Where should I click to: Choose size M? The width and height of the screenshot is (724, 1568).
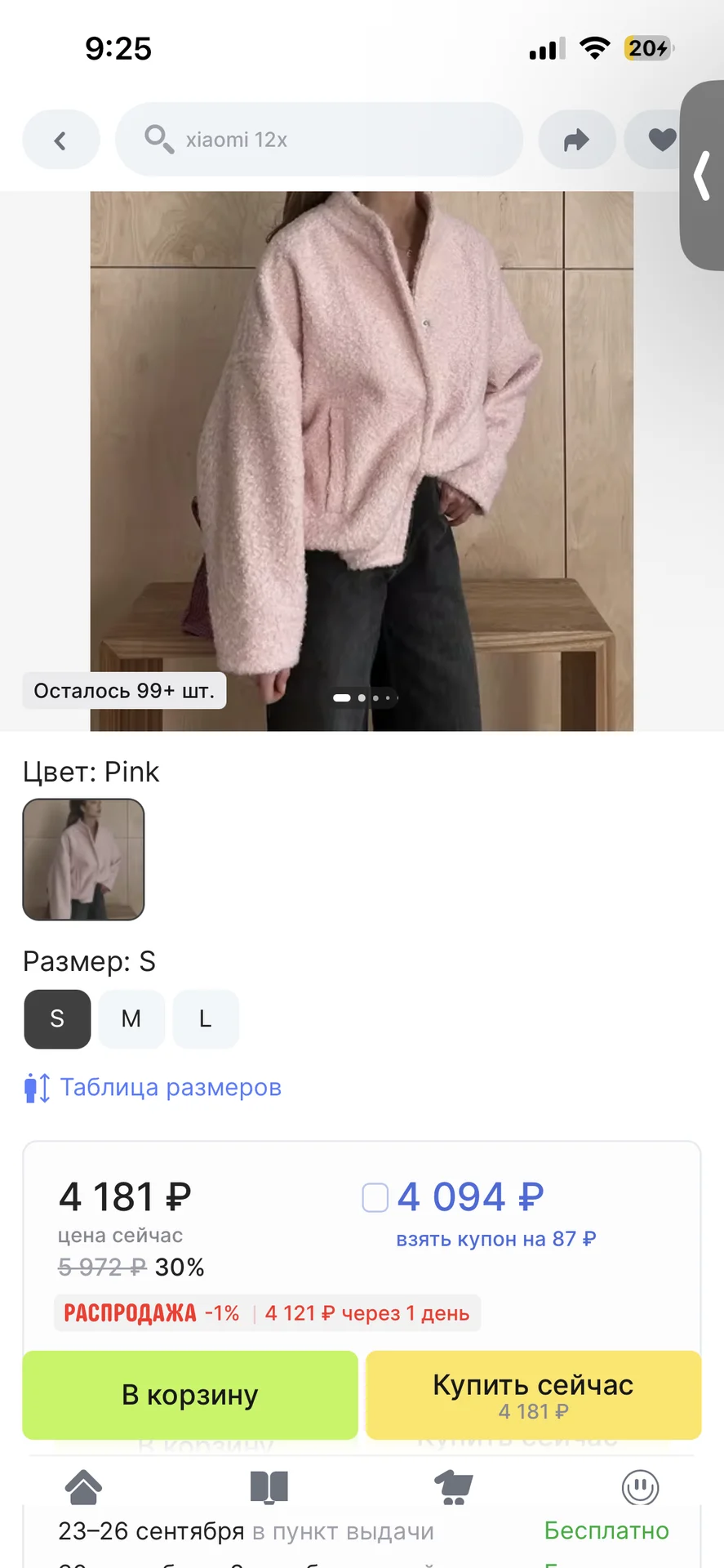point(131,1018)
